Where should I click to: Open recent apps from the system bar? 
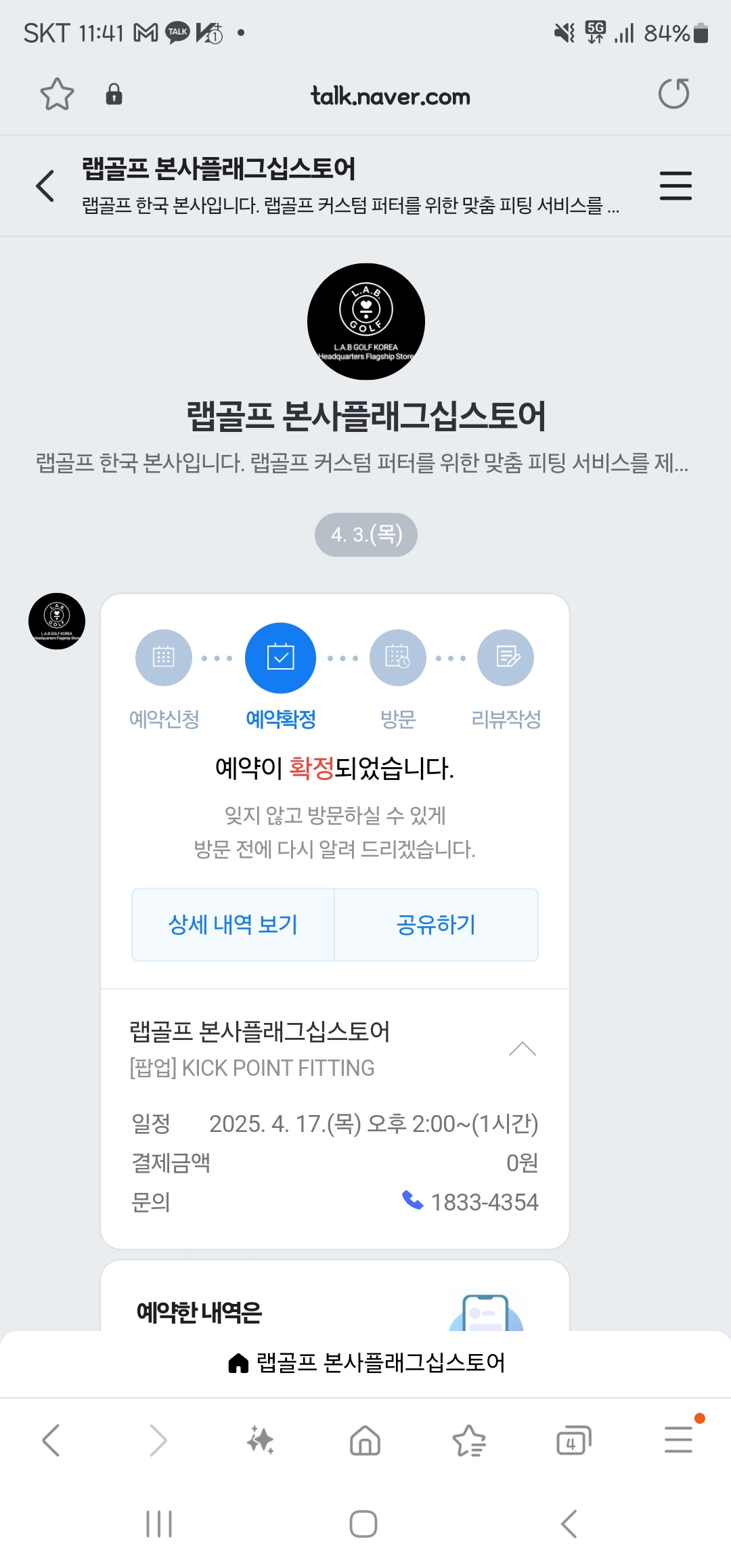[159, 1524]
